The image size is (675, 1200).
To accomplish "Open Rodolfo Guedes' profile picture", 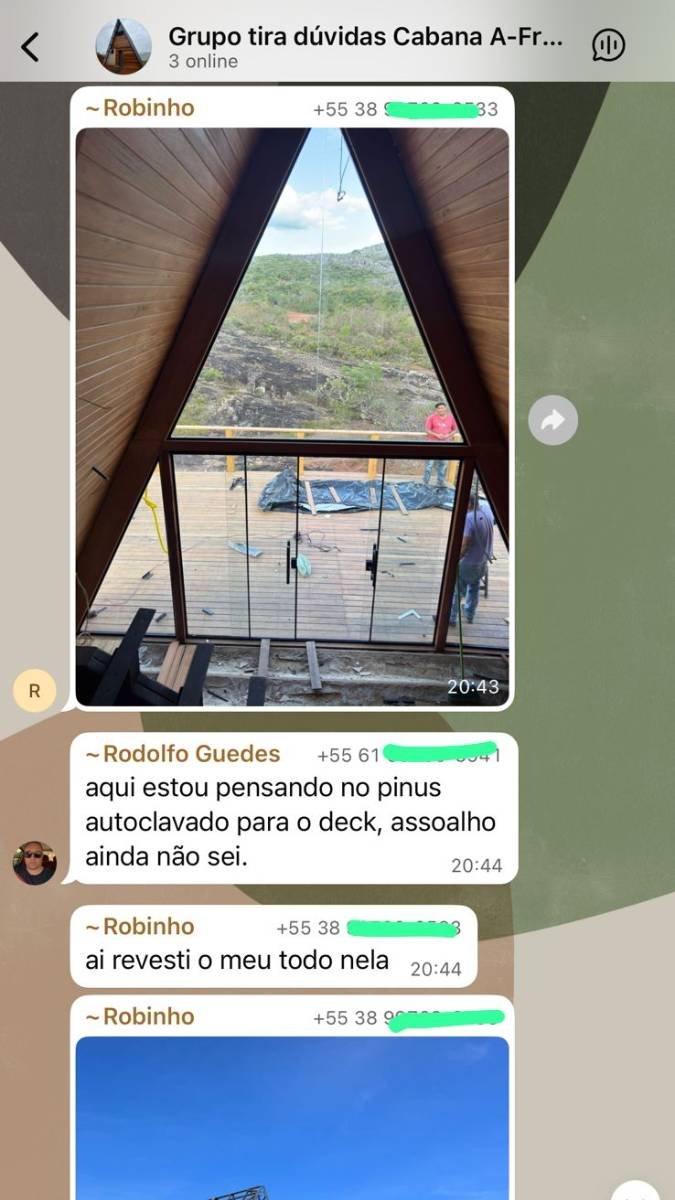I will pos(35,862).
